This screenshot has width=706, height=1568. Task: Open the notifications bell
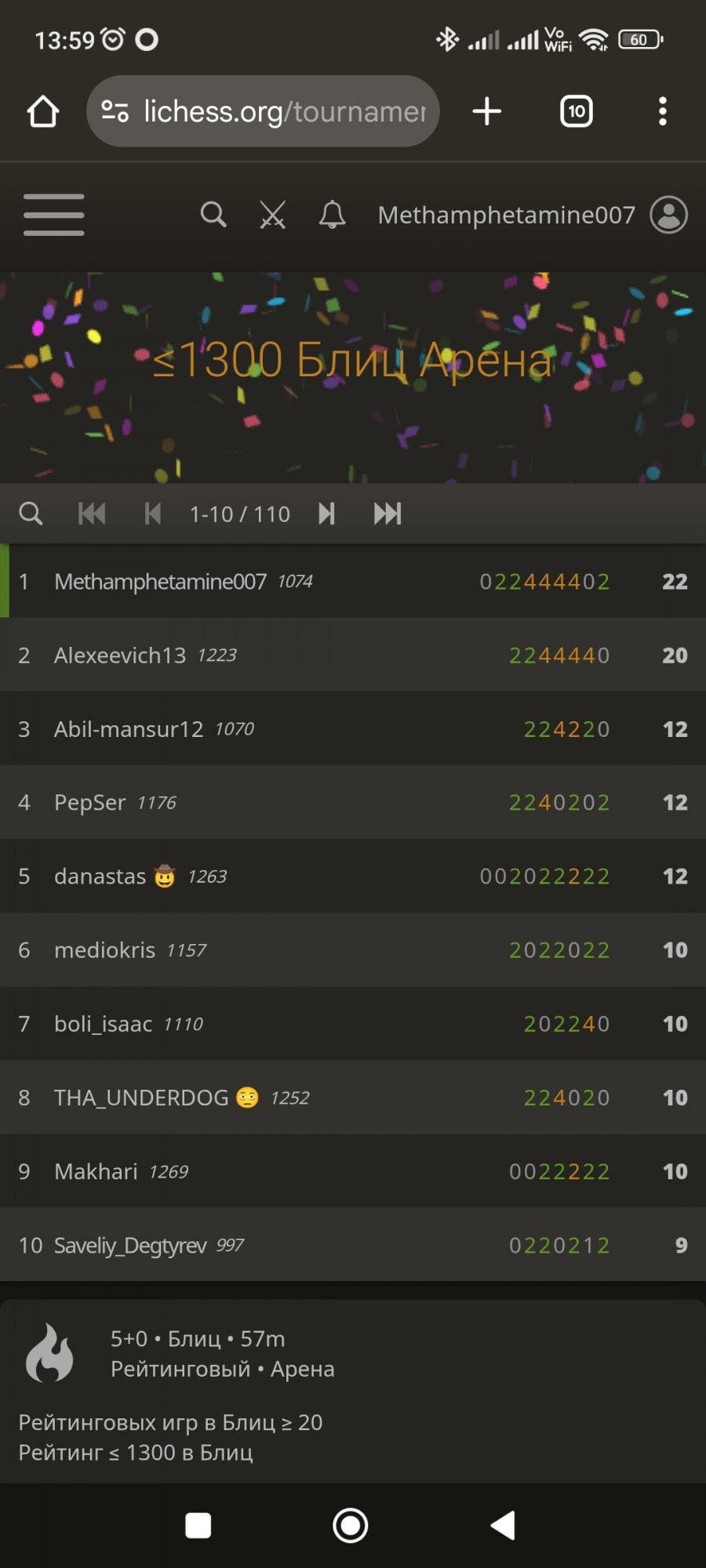tap(331, 214)
